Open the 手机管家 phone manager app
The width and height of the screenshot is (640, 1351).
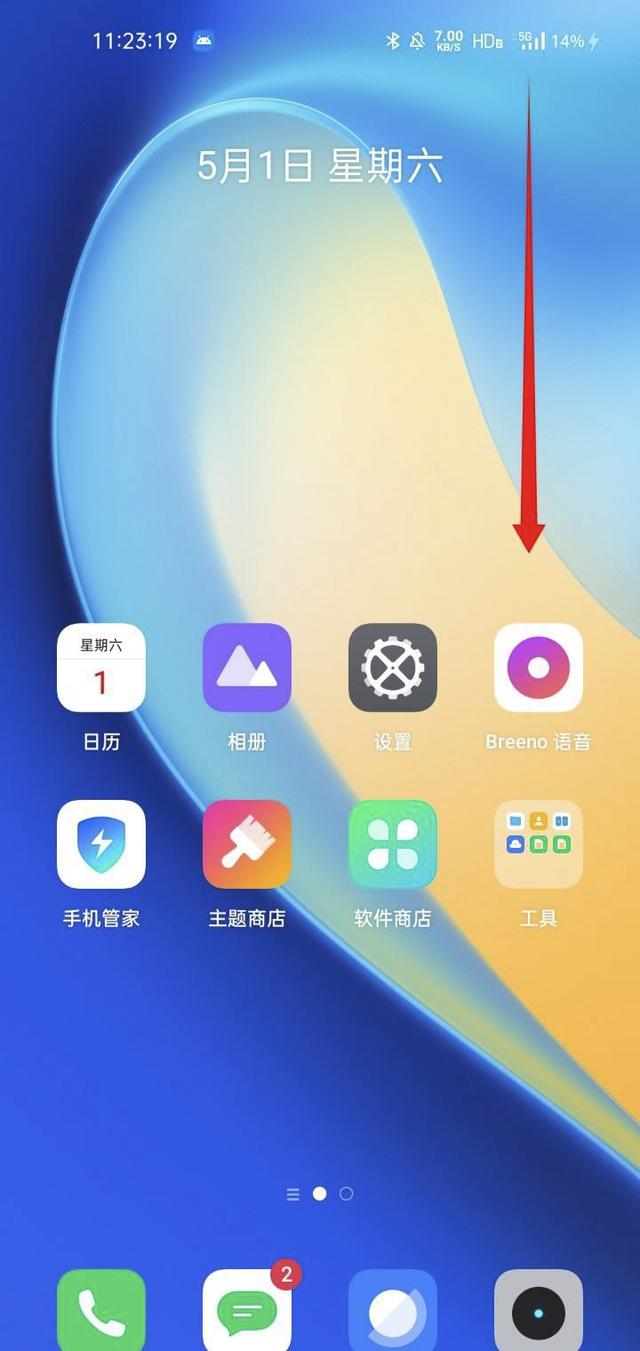click(x=101, y=844)
